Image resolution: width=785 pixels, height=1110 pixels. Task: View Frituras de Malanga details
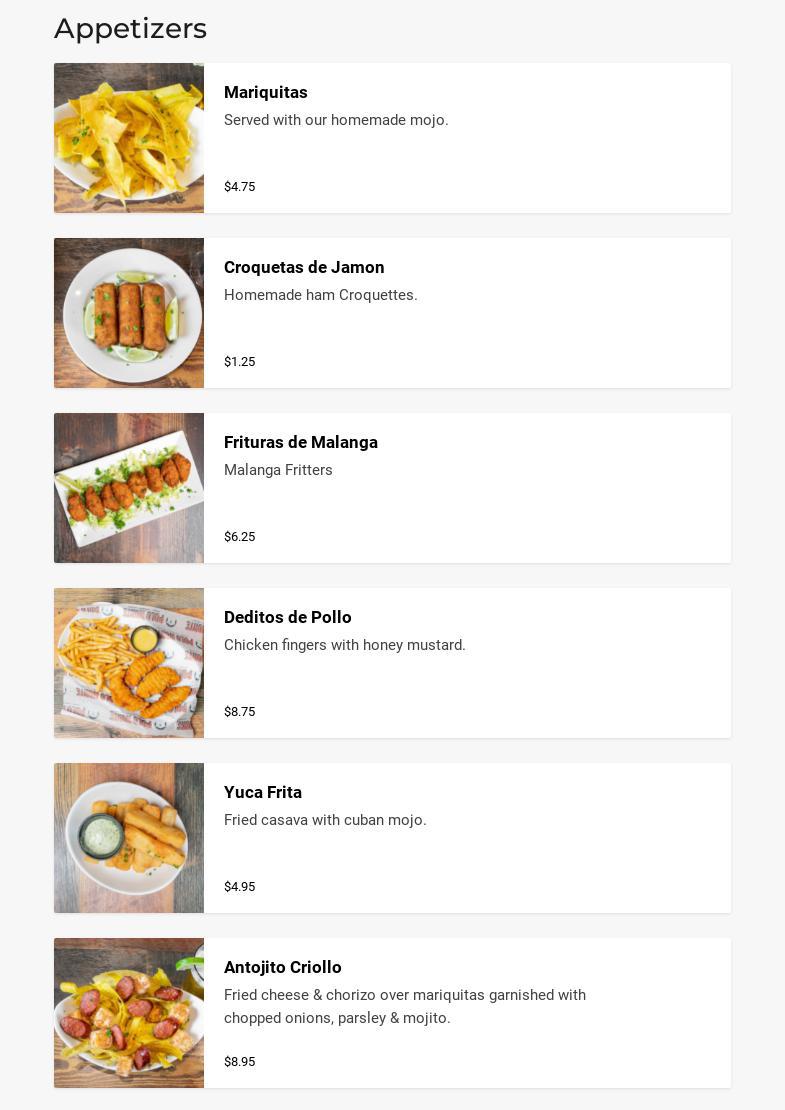click(x=392, y=488)
